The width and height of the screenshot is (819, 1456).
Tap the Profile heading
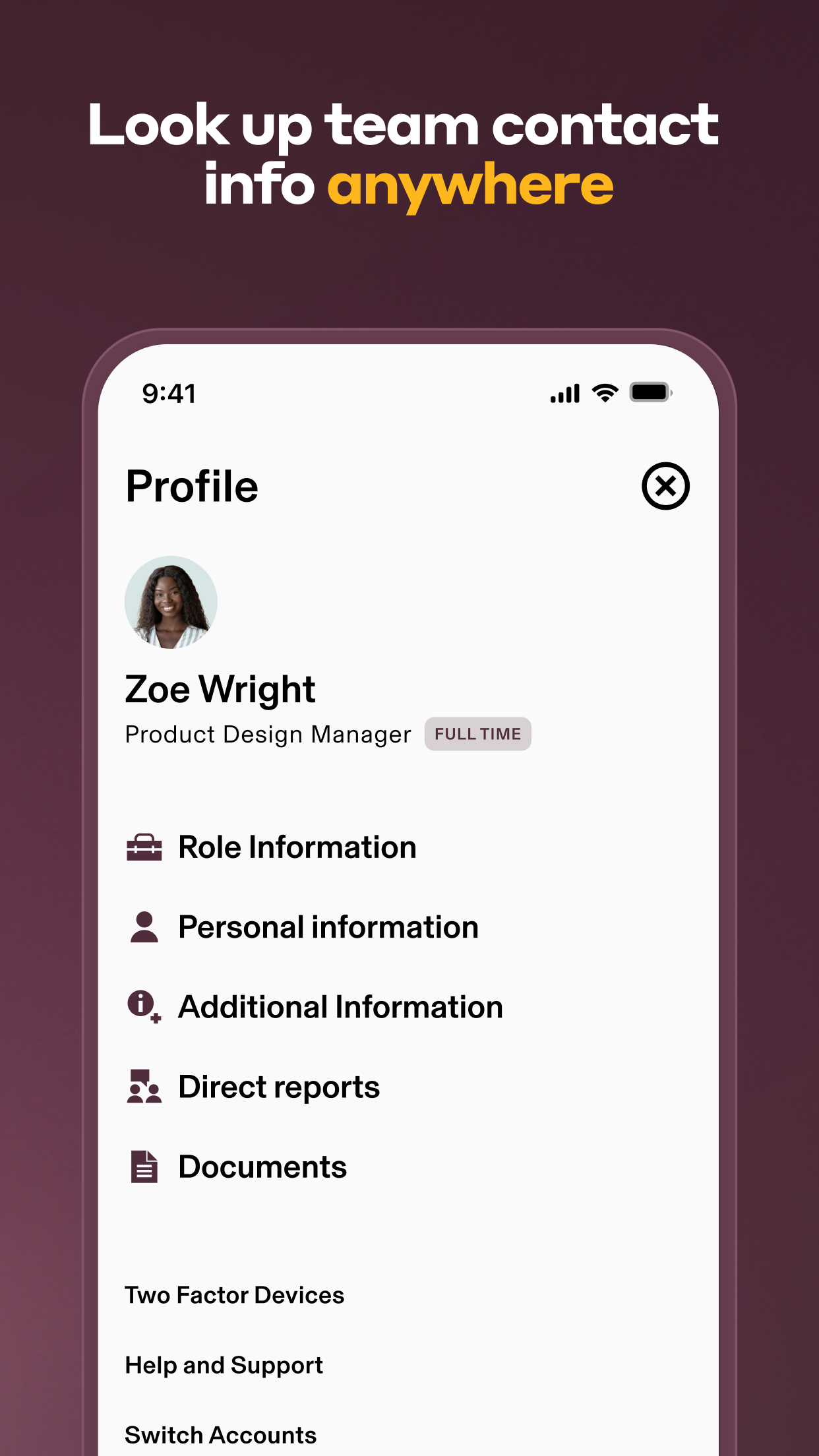pos(191,486)
